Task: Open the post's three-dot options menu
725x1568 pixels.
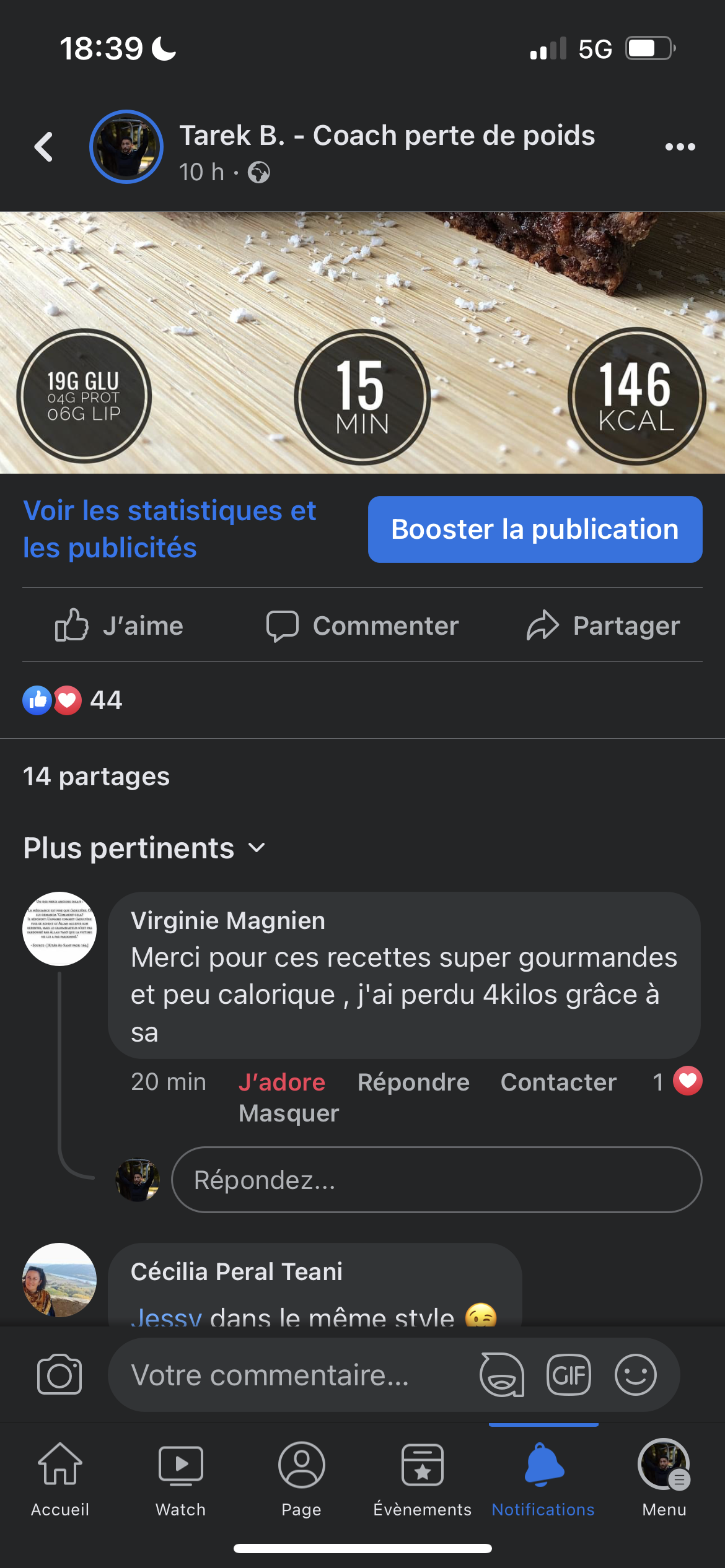Action: pos(680,147)
